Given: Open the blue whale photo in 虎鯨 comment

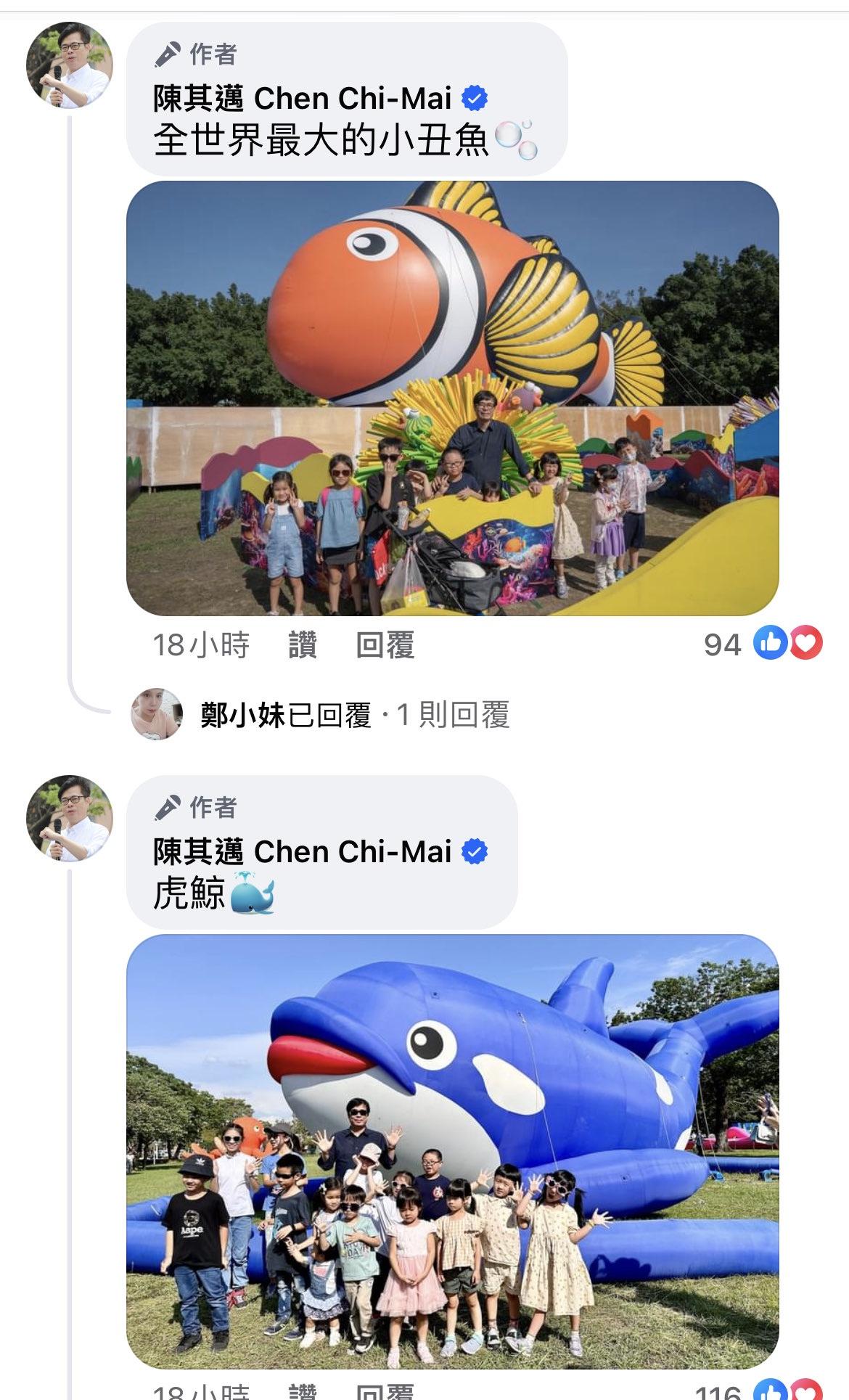Looking at the screenshot, I should 452,1151.
